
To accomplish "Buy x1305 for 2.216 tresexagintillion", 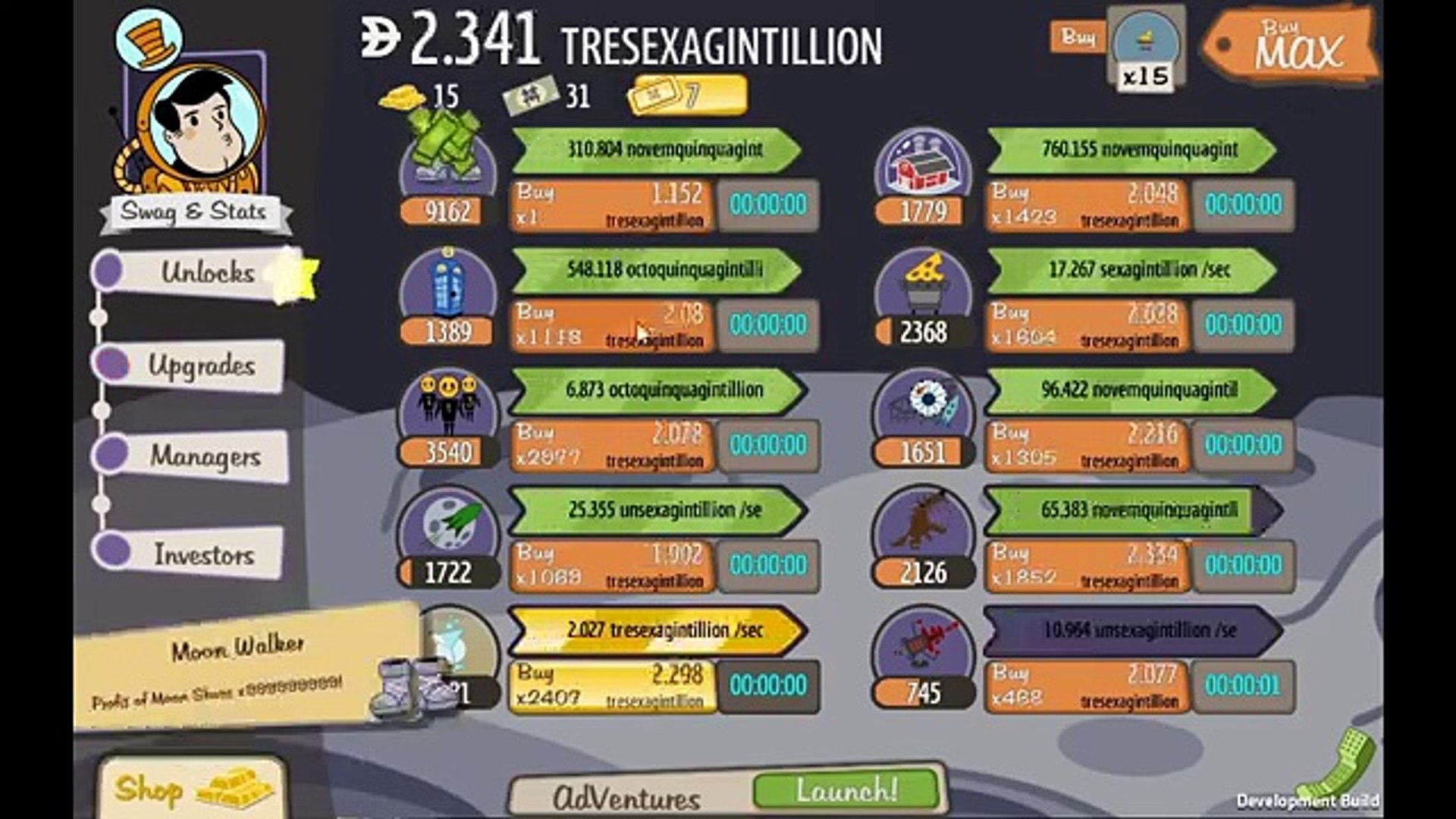I will click(x=1086, y=445).
